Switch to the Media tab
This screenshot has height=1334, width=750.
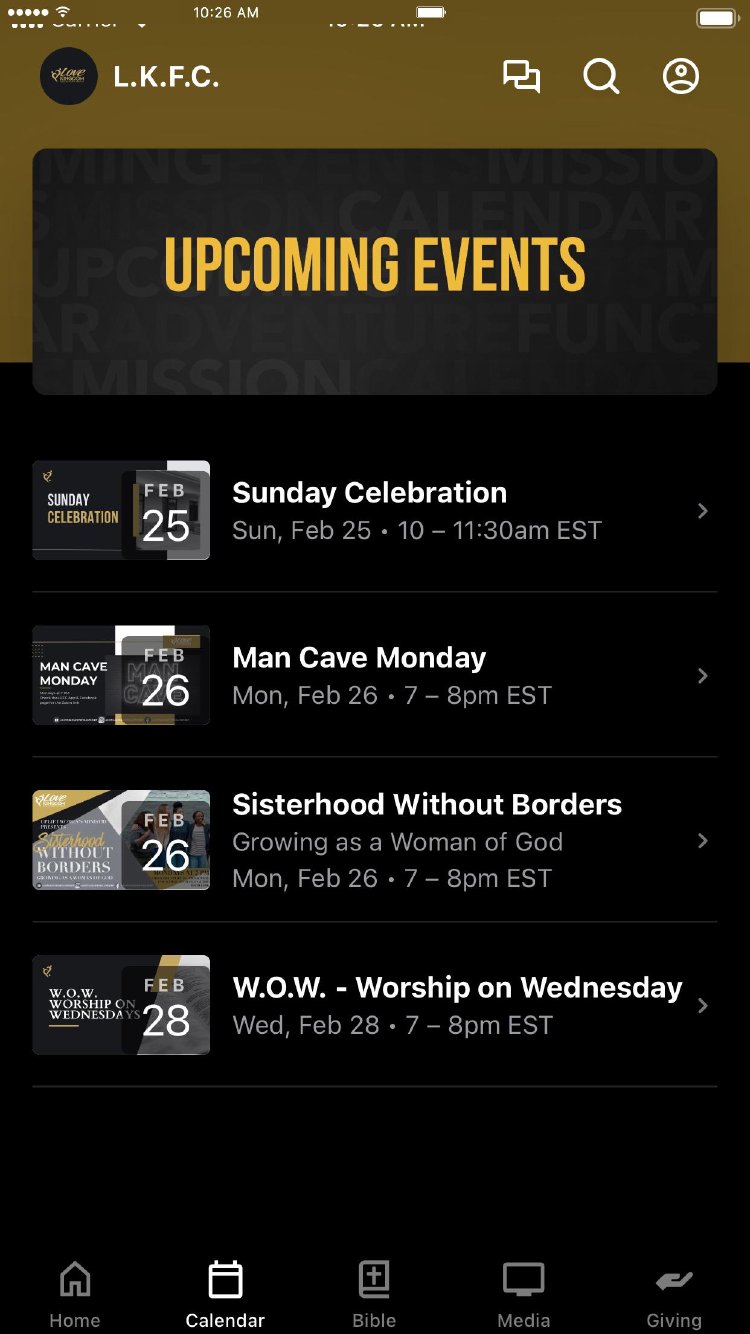524,1294
